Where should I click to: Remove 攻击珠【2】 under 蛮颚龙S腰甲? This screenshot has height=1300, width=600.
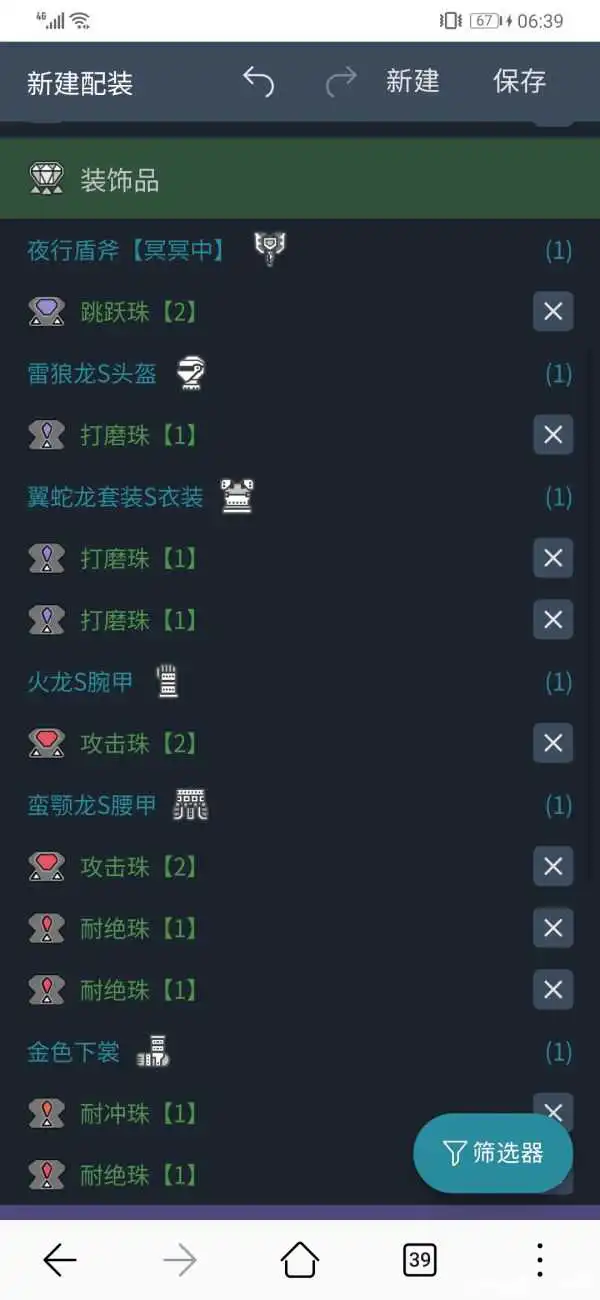[x=552, y=866]
